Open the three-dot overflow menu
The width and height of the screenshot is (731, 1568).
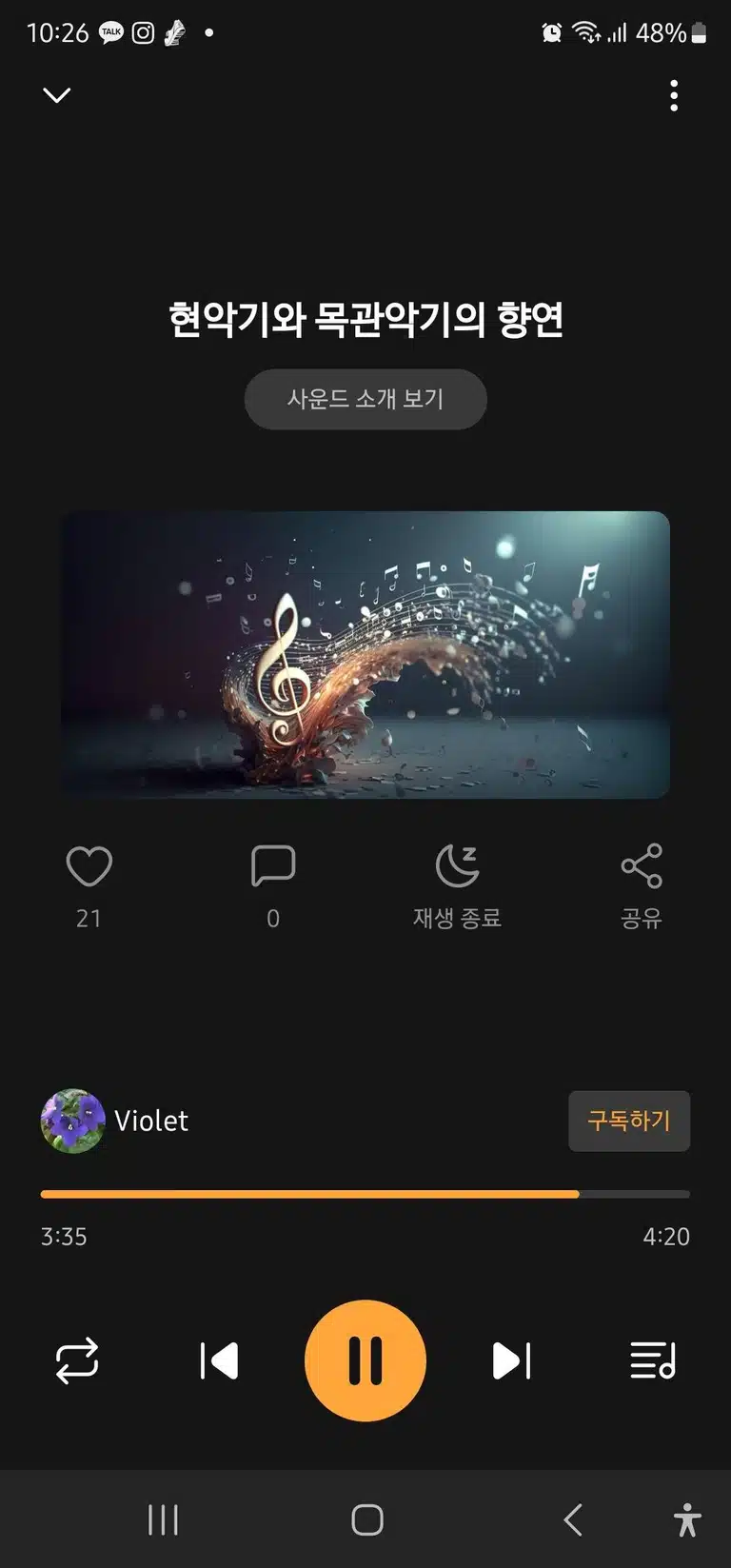674,95
